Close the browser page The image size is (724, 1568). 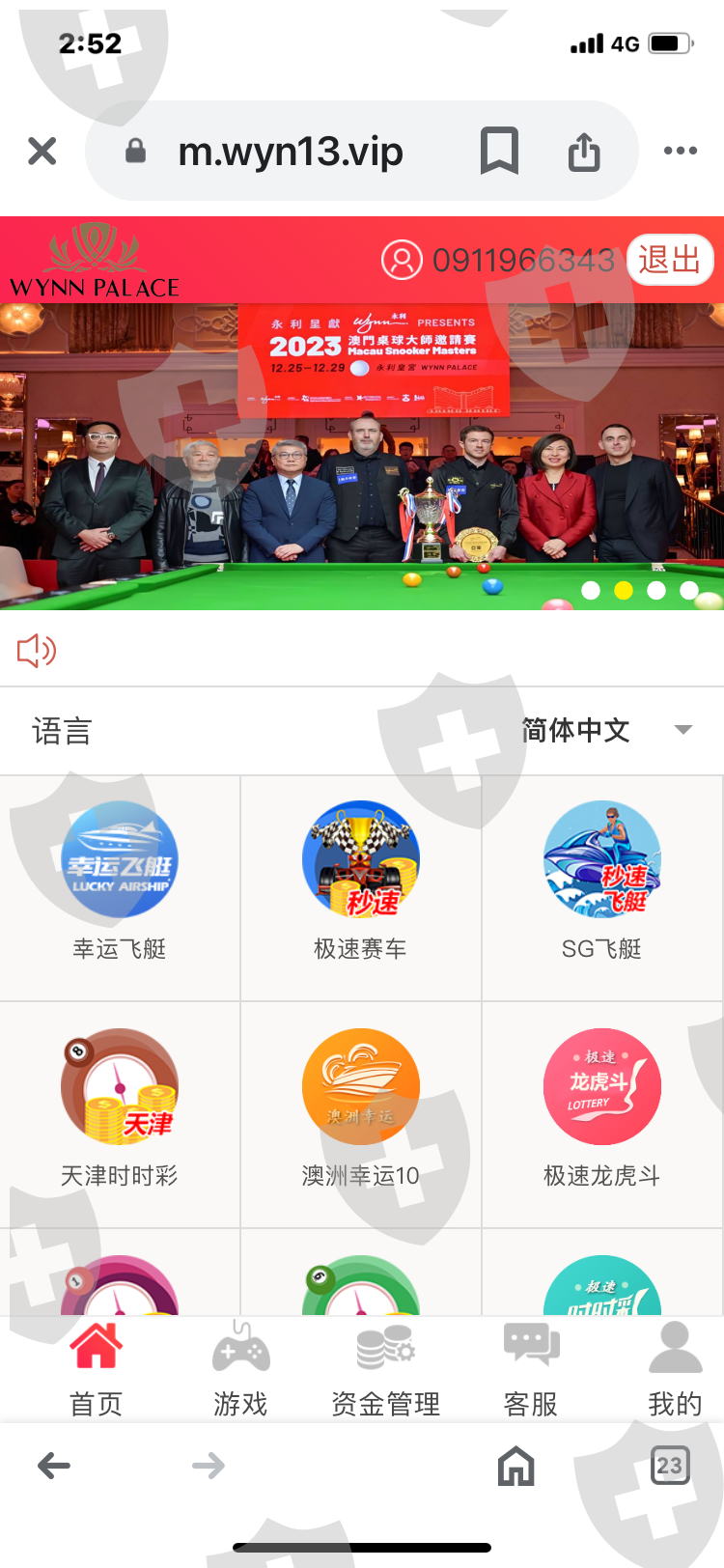tap(42, 151)
